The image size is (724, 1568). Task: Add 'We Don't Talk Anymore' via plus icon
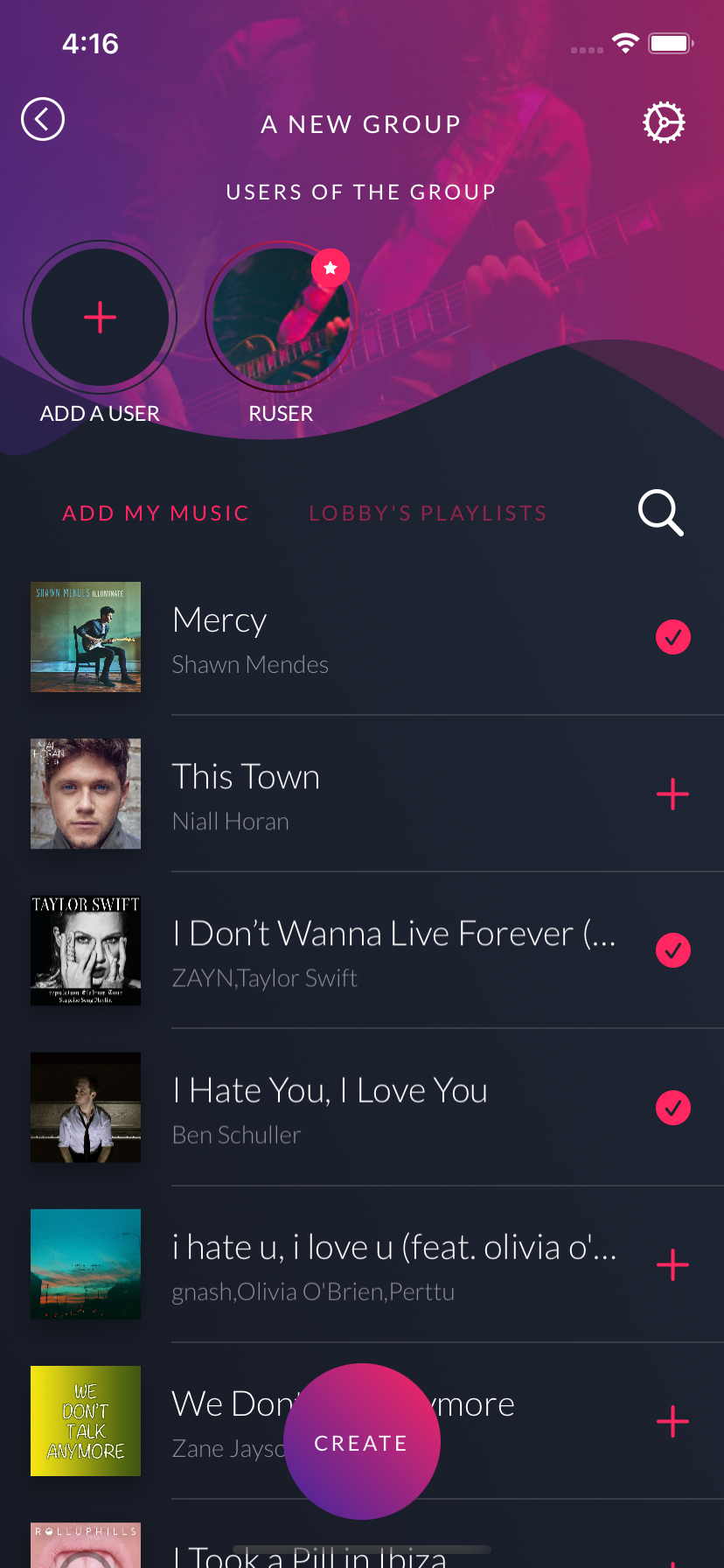[x=672, y=1421]
